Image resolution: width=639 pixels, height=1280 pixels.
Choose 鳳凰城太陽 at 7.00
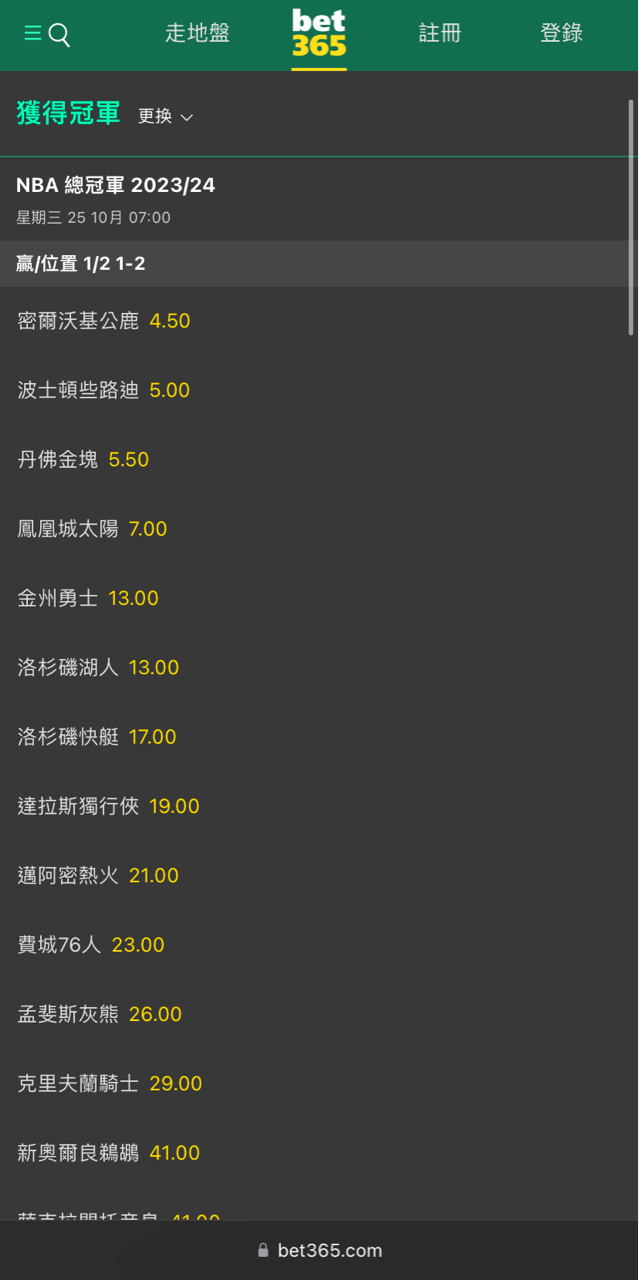tap(93, 529)
